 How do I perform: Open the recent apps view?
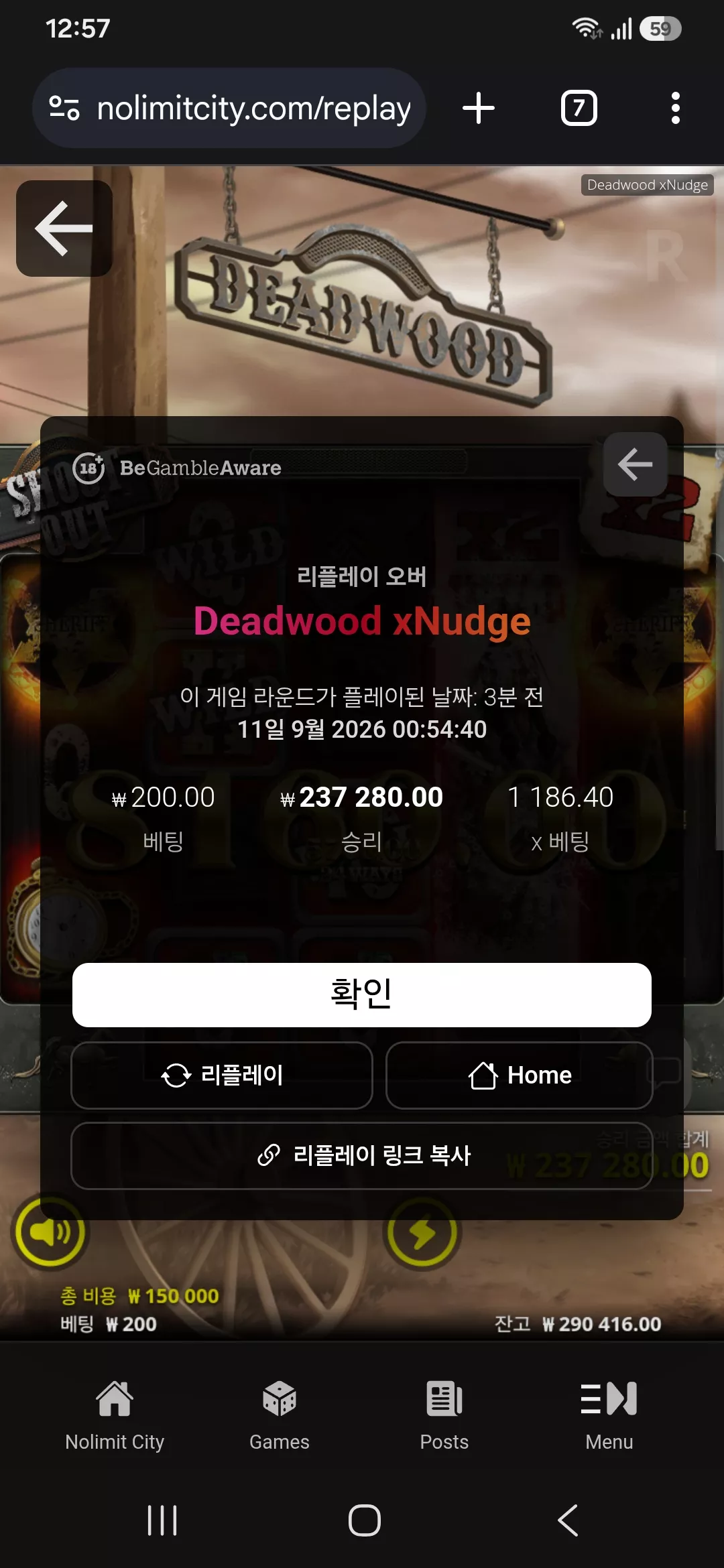coord(162,1520)
